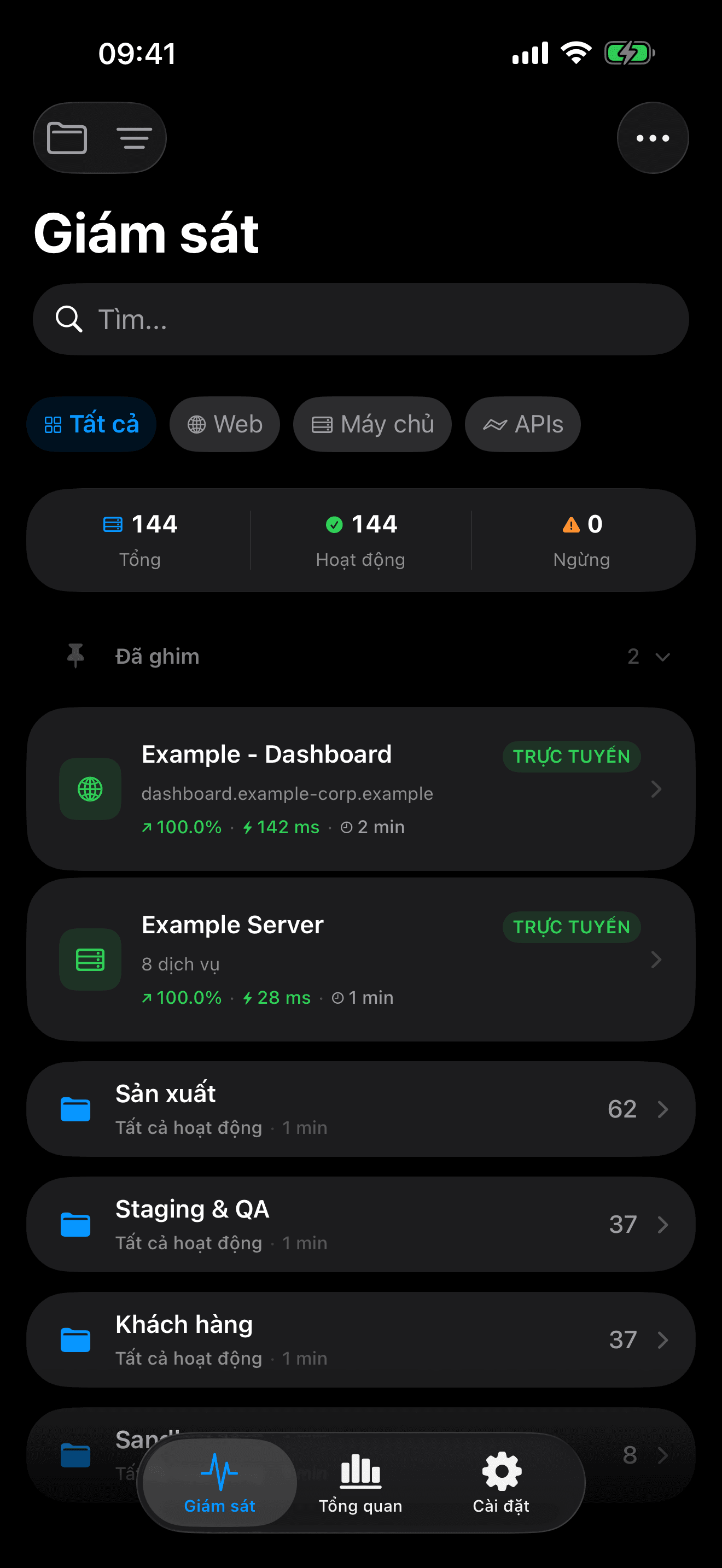Open the sort and filter lines icon

(134, 138)
